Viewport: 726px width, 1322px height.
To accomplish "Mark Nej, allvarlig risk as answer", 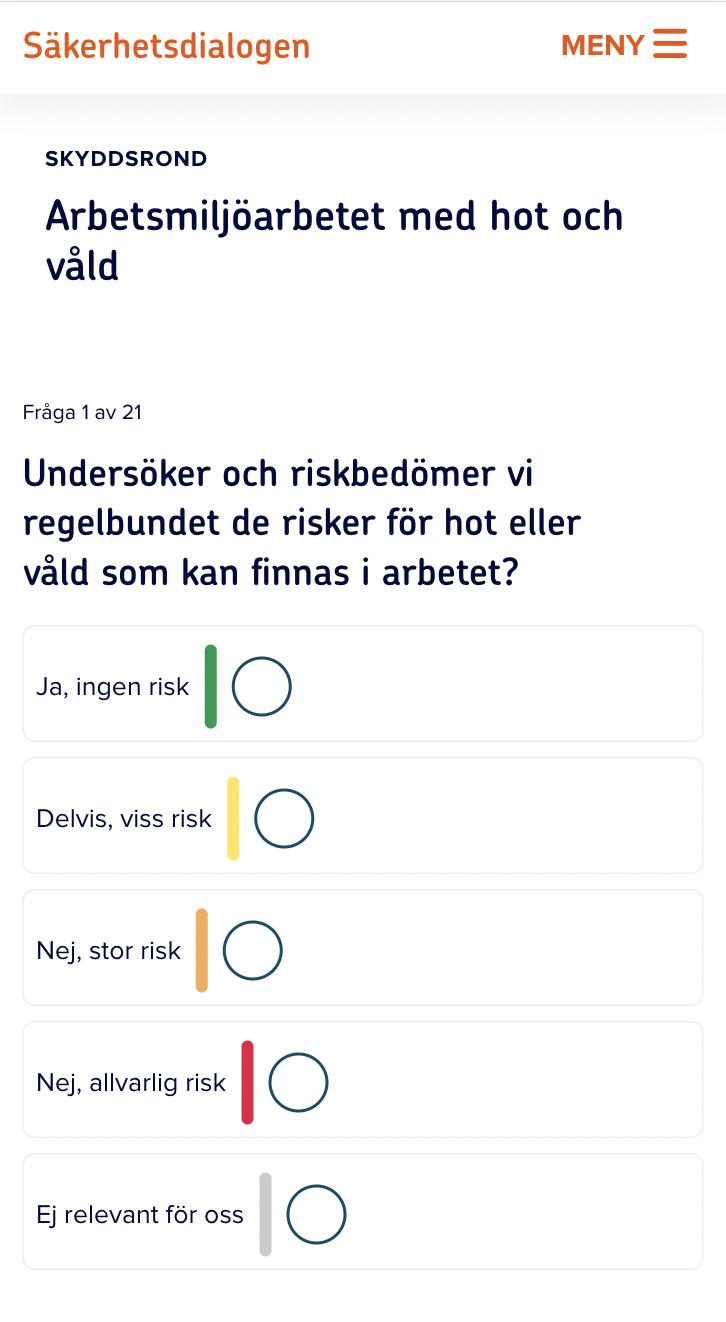I will [x=363, y=1080].
